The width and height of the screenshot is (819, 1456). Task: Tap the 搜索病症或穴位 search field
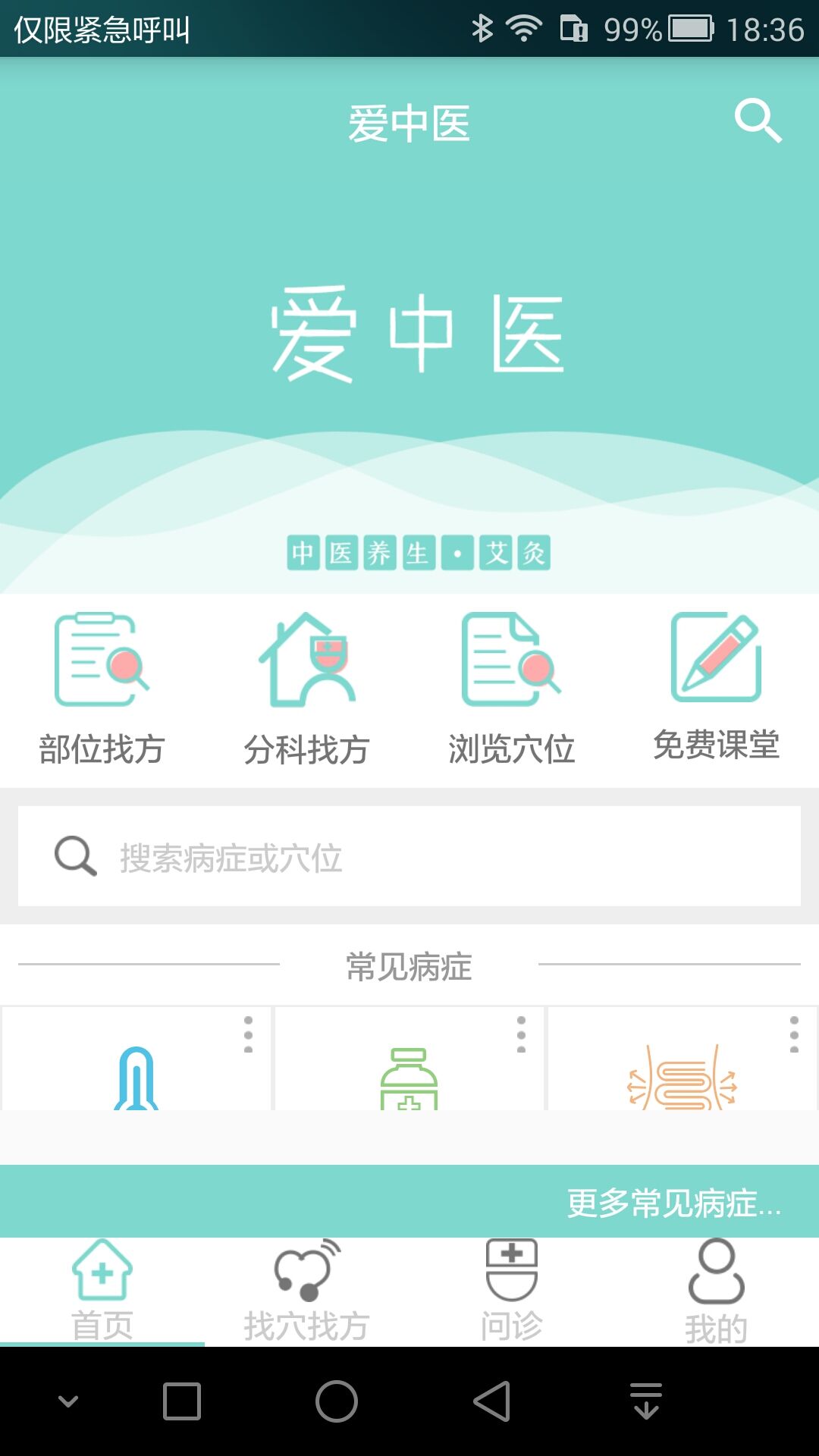click(409, 856)
